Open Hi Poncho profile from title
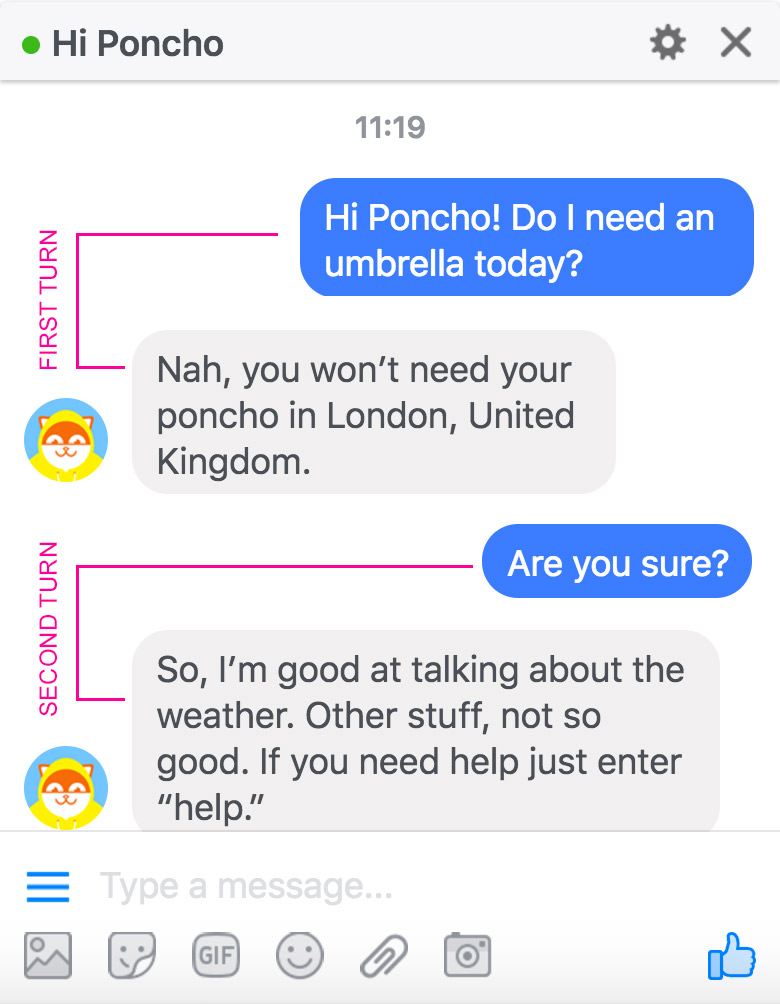Screen dimensions: 780x1004 point(138,44)
